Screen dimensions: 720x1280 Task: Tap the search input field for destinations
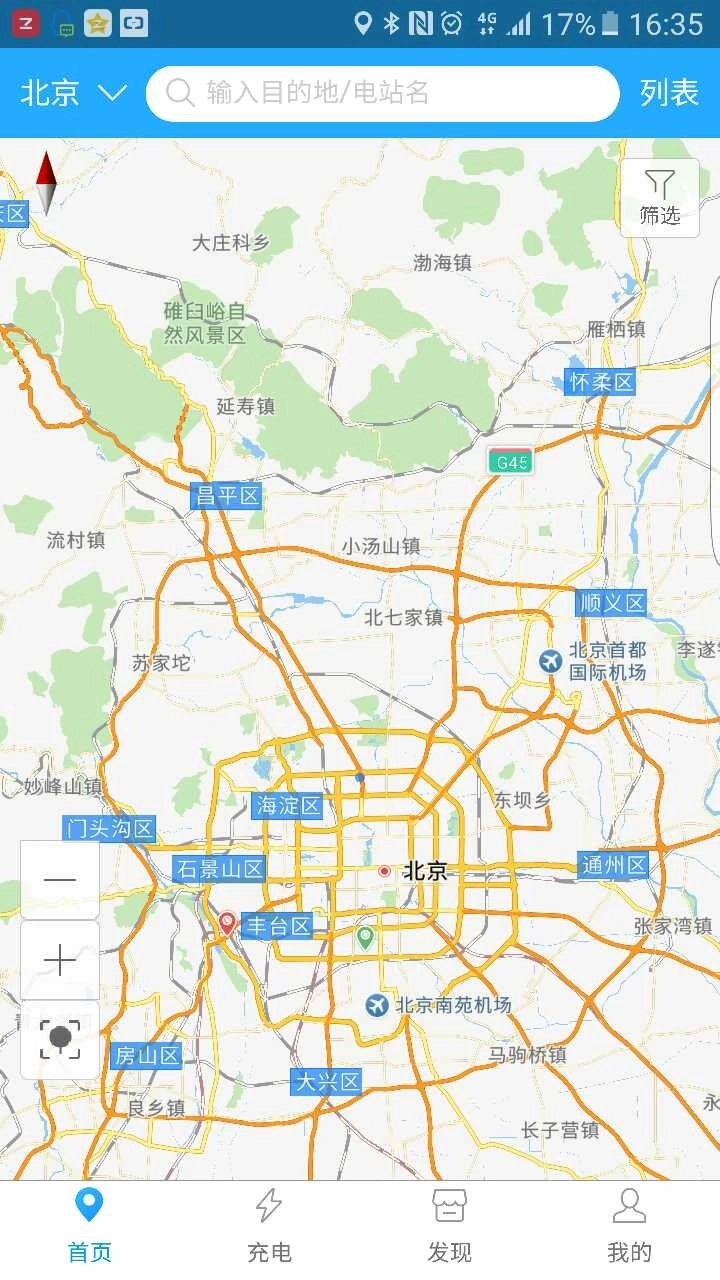tap(383, 93)
